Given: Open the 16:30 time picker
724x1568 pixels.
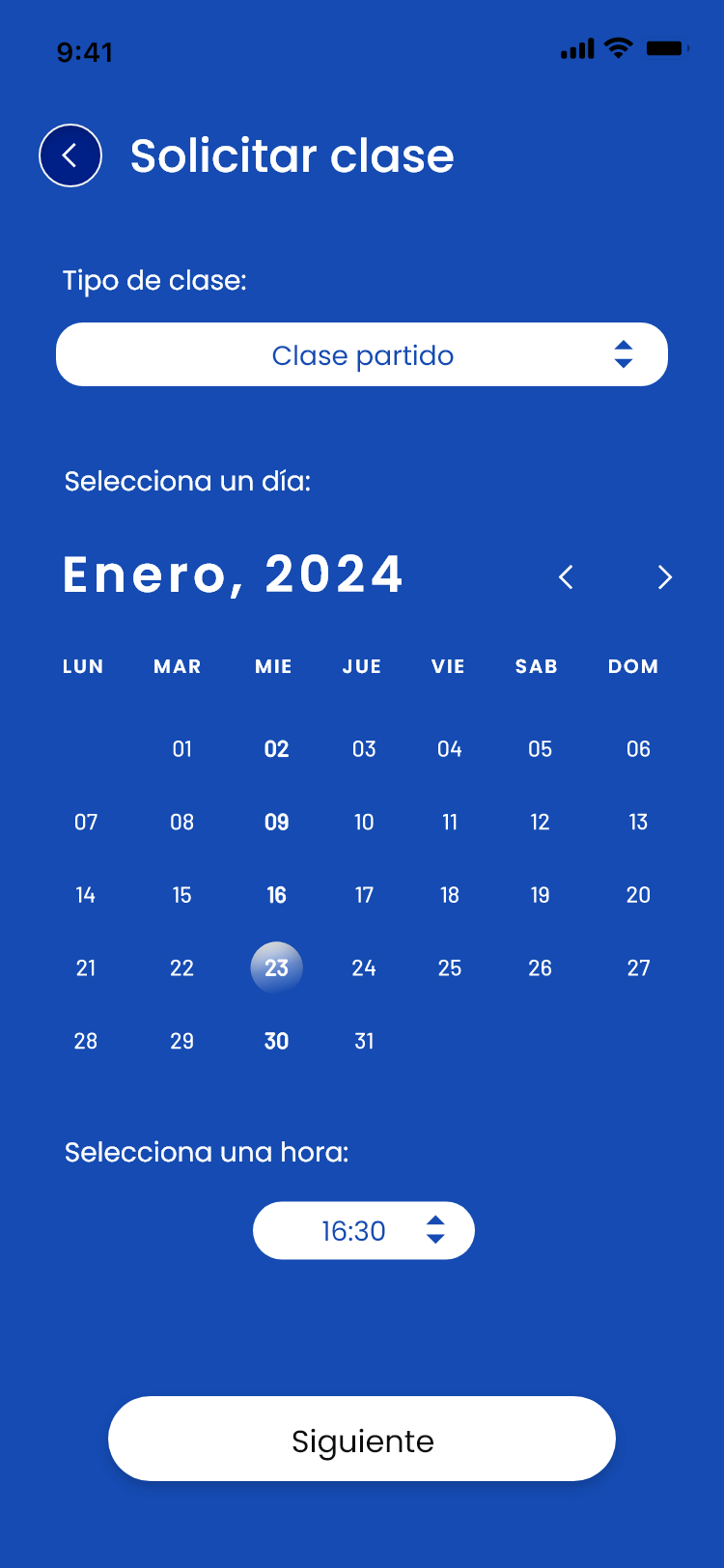Looking at the screenshot, I should coord(363,1230).
